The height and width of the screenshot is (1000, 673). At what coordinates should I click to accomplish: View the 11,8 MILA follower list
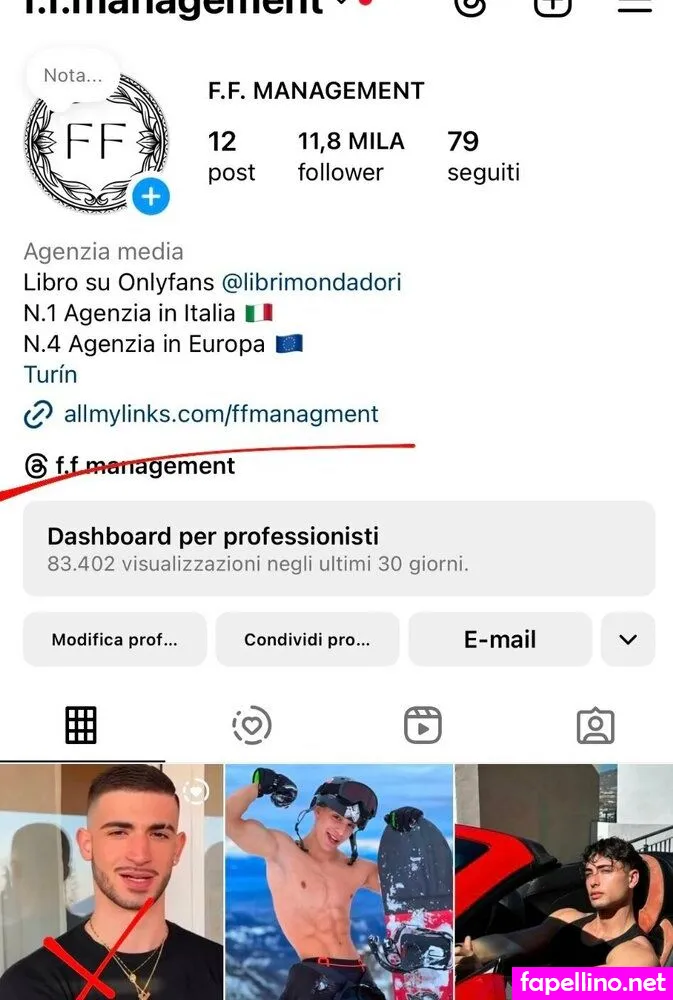click(x=350, y=156)
